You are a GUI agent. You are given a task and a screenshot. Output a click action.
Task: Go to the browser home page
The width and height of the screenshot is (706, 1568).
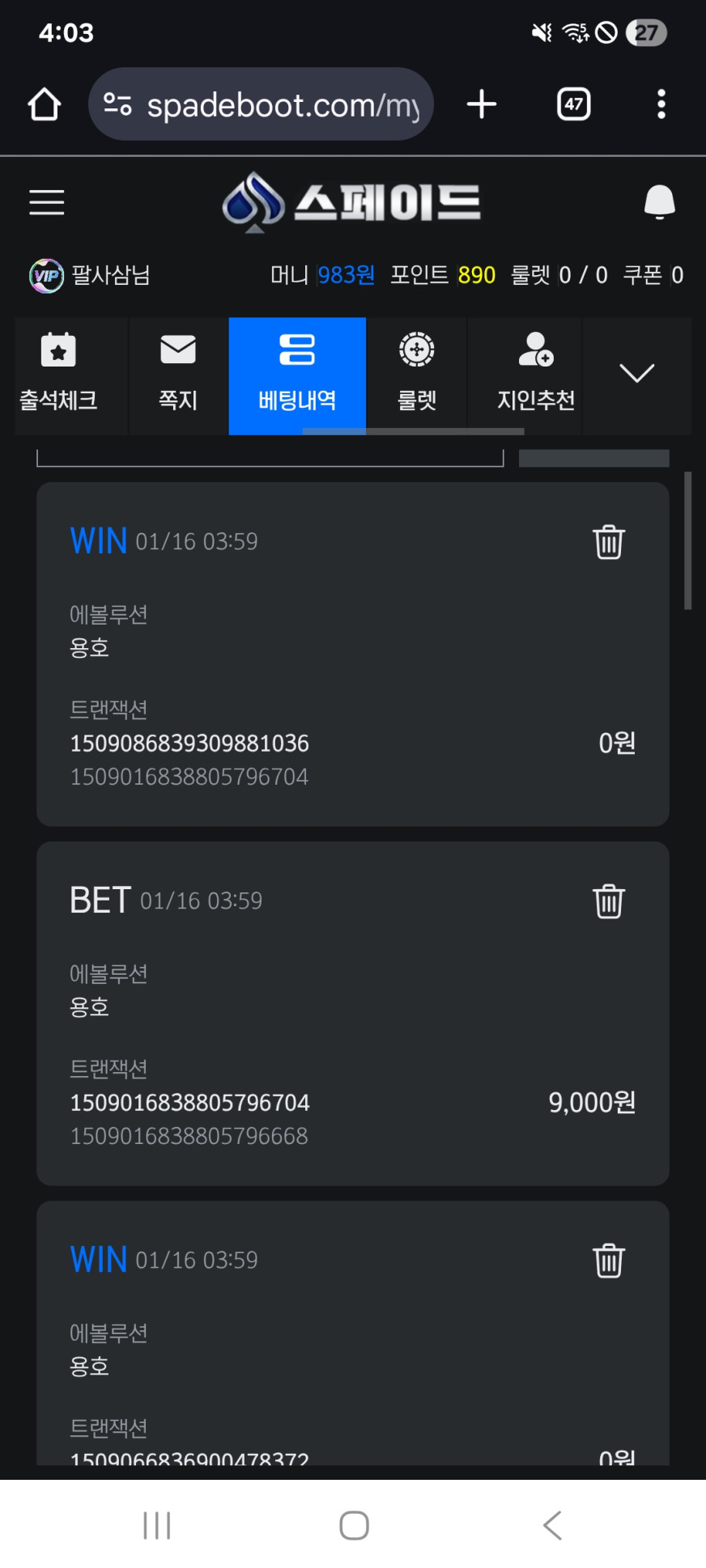tap(45, 104)
